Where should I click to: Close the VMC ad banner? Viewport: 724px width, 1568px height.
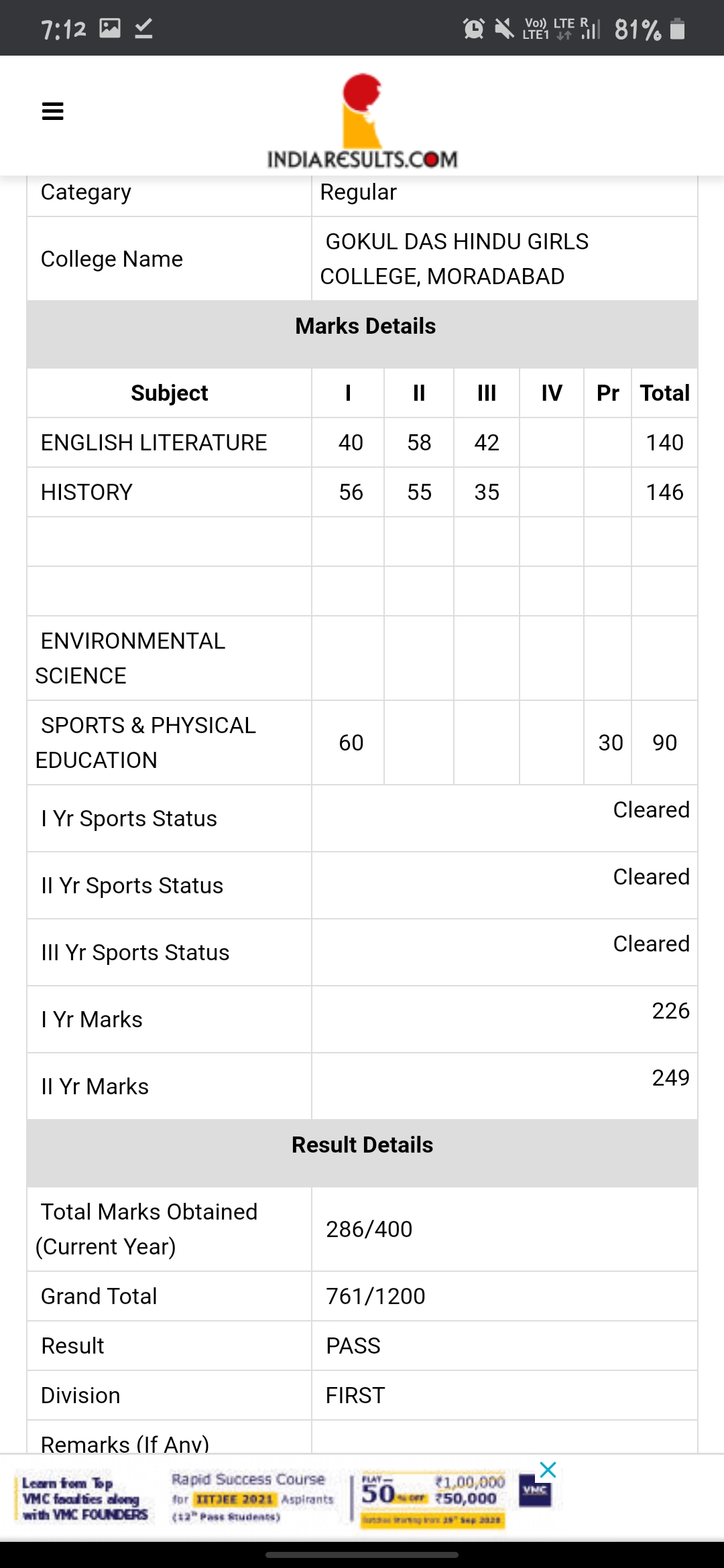[x=548, y=1469]
